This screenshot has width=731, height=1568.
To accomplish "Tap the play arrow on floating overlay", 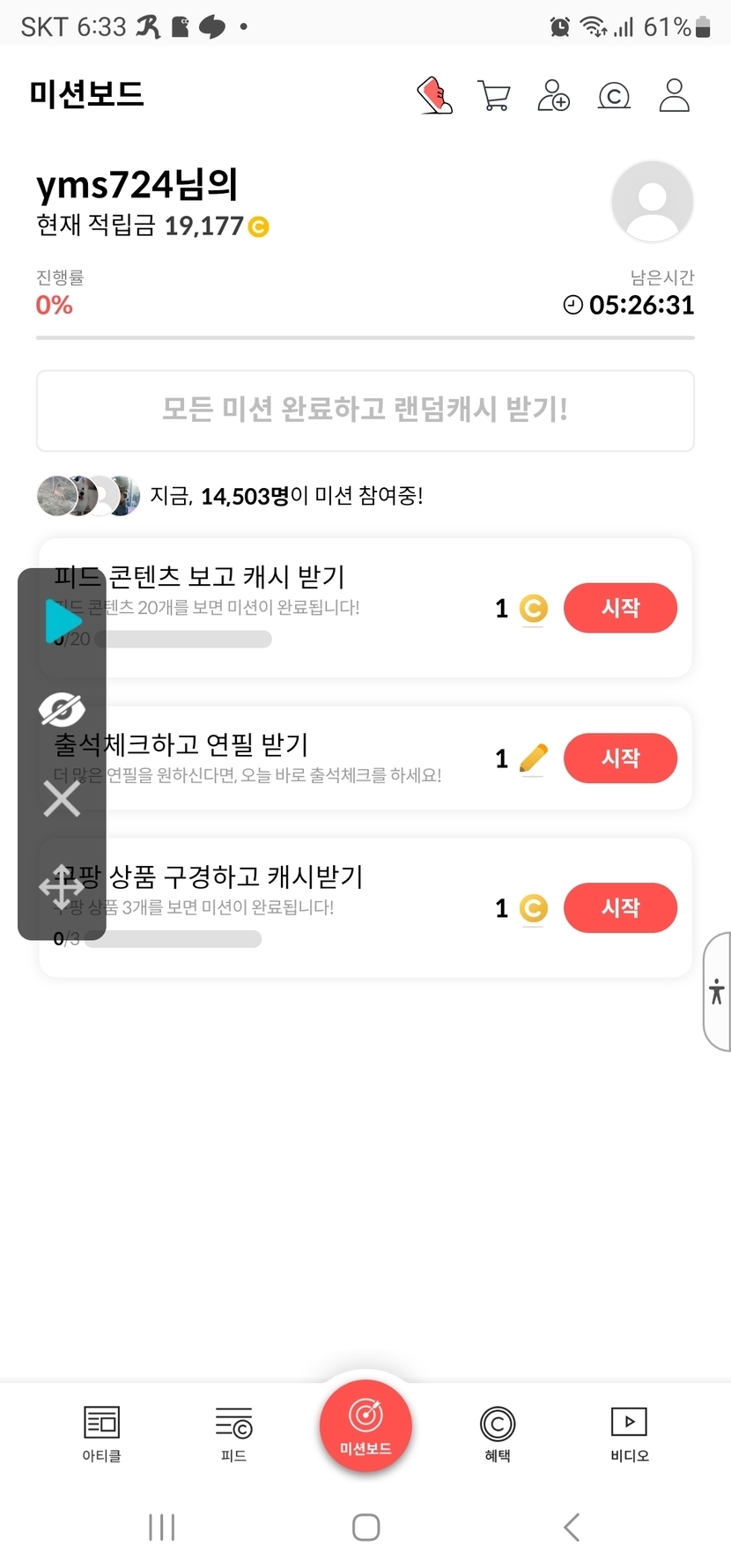I will (63, 621).
